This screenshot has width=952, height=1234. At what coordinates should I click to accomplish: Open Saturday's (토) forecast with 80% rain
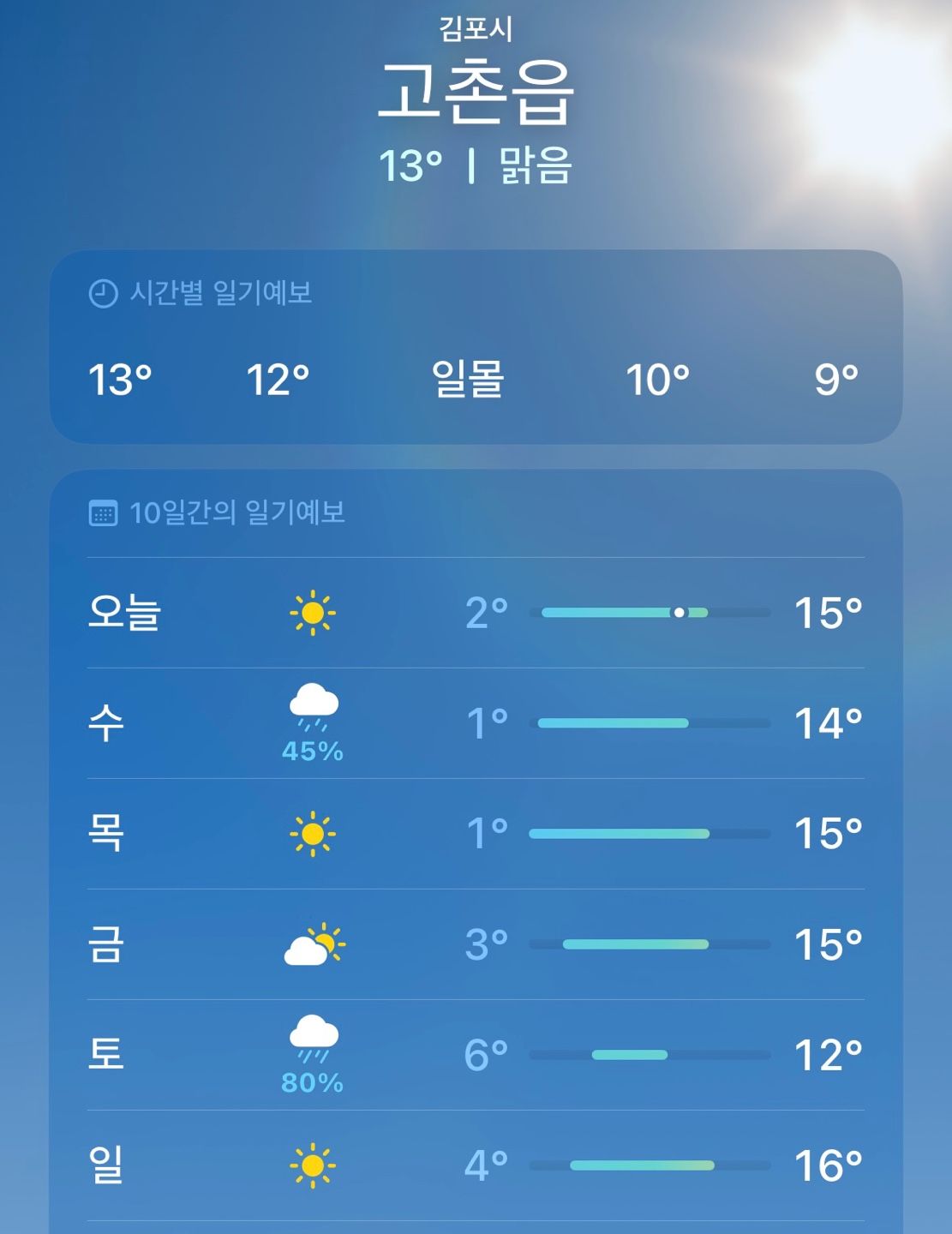476,1055
